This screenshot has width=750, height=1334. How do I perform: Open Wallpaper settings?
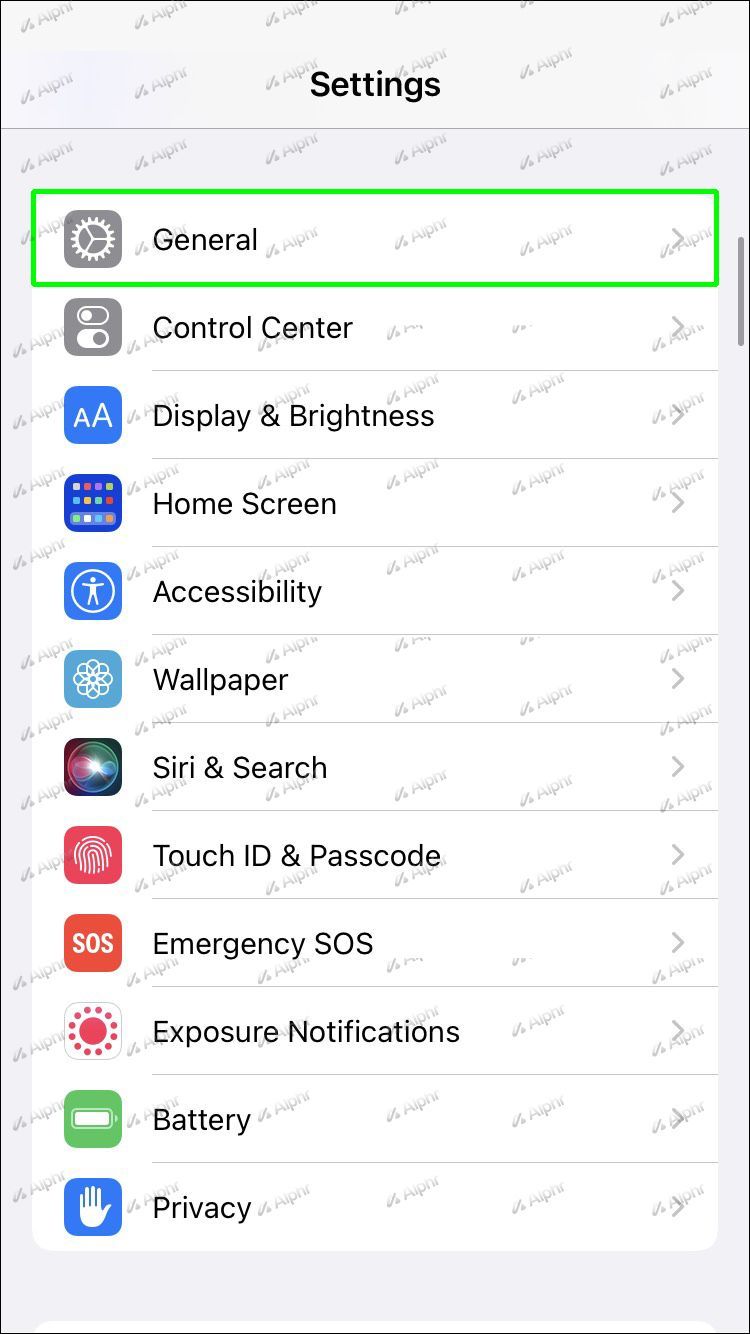[x=375, y=679]
